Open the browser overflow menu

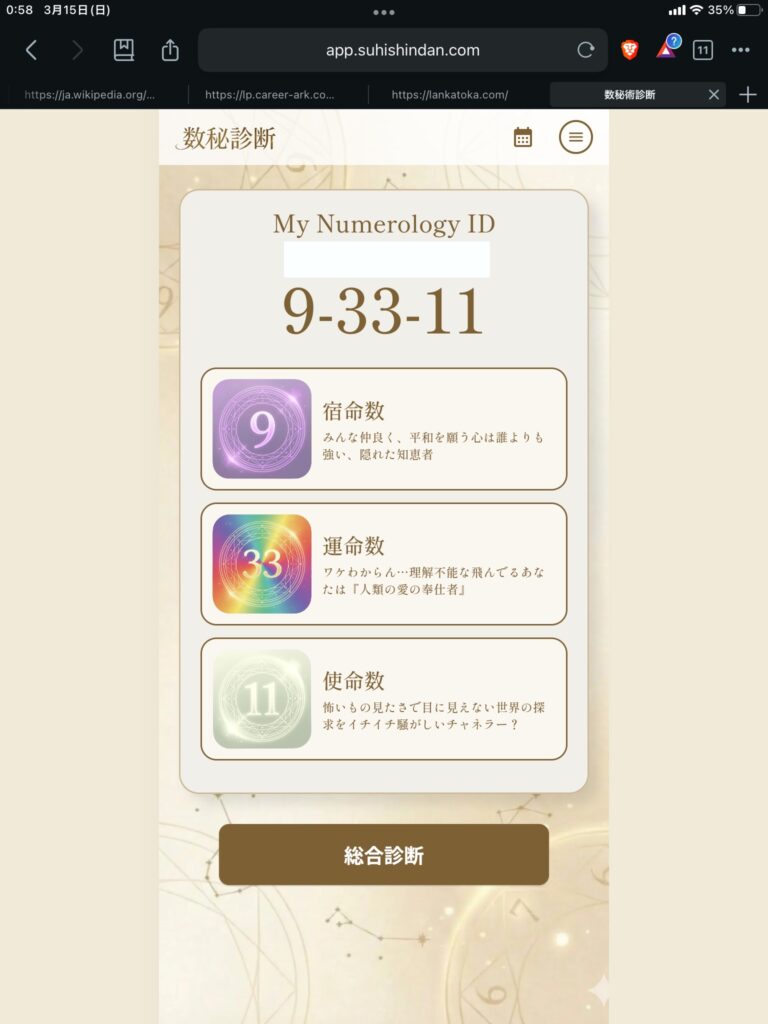740,50
